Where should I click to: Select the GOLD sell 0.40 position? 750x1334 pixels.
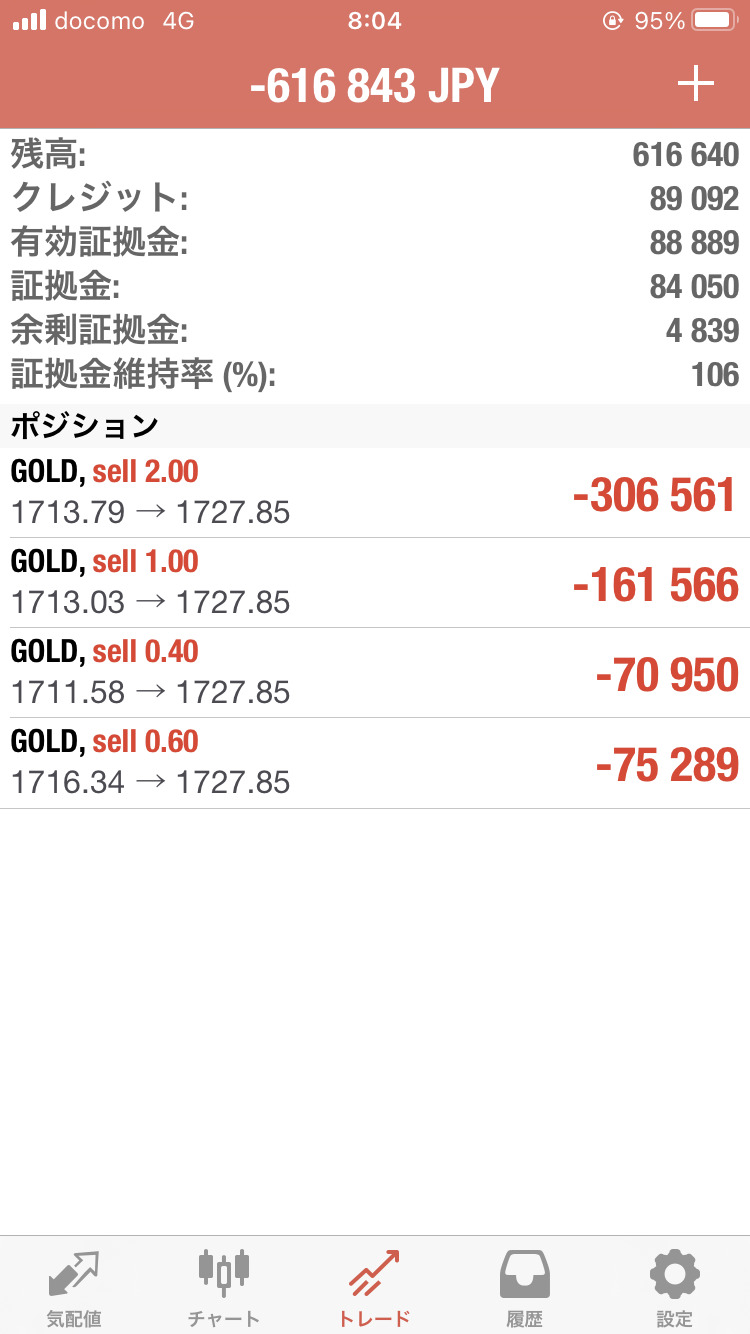pyautogui.click(x=375, y=673)
